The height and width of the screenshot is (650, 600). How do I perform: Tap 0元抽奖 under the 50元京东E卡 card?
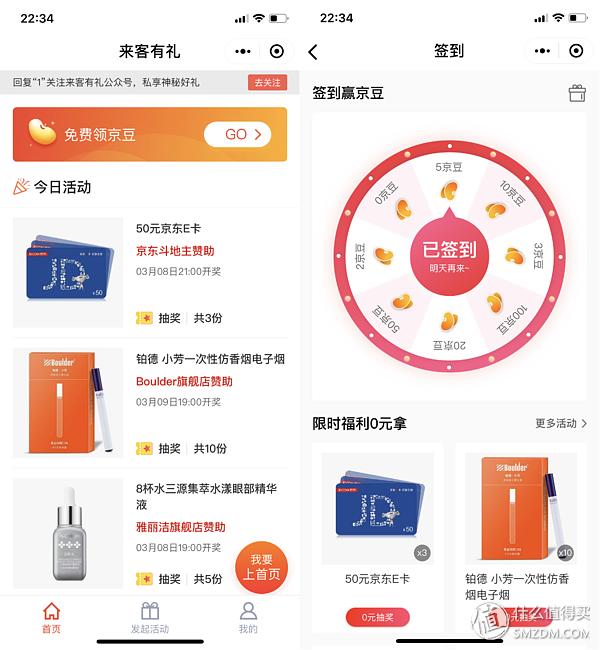point(377,617)
